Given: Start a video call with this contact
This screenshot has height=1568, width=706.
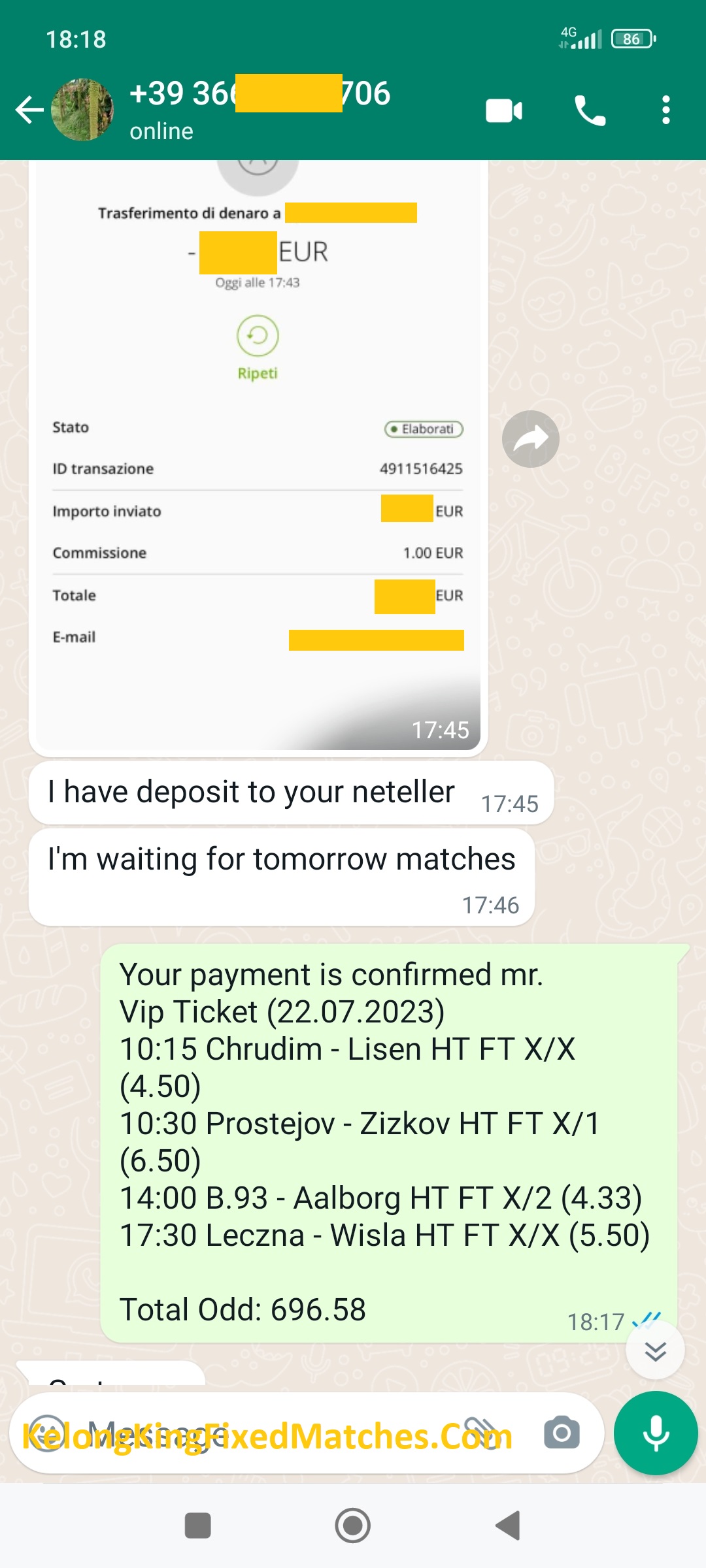Looking at the screenshot, I should [503, 110].
